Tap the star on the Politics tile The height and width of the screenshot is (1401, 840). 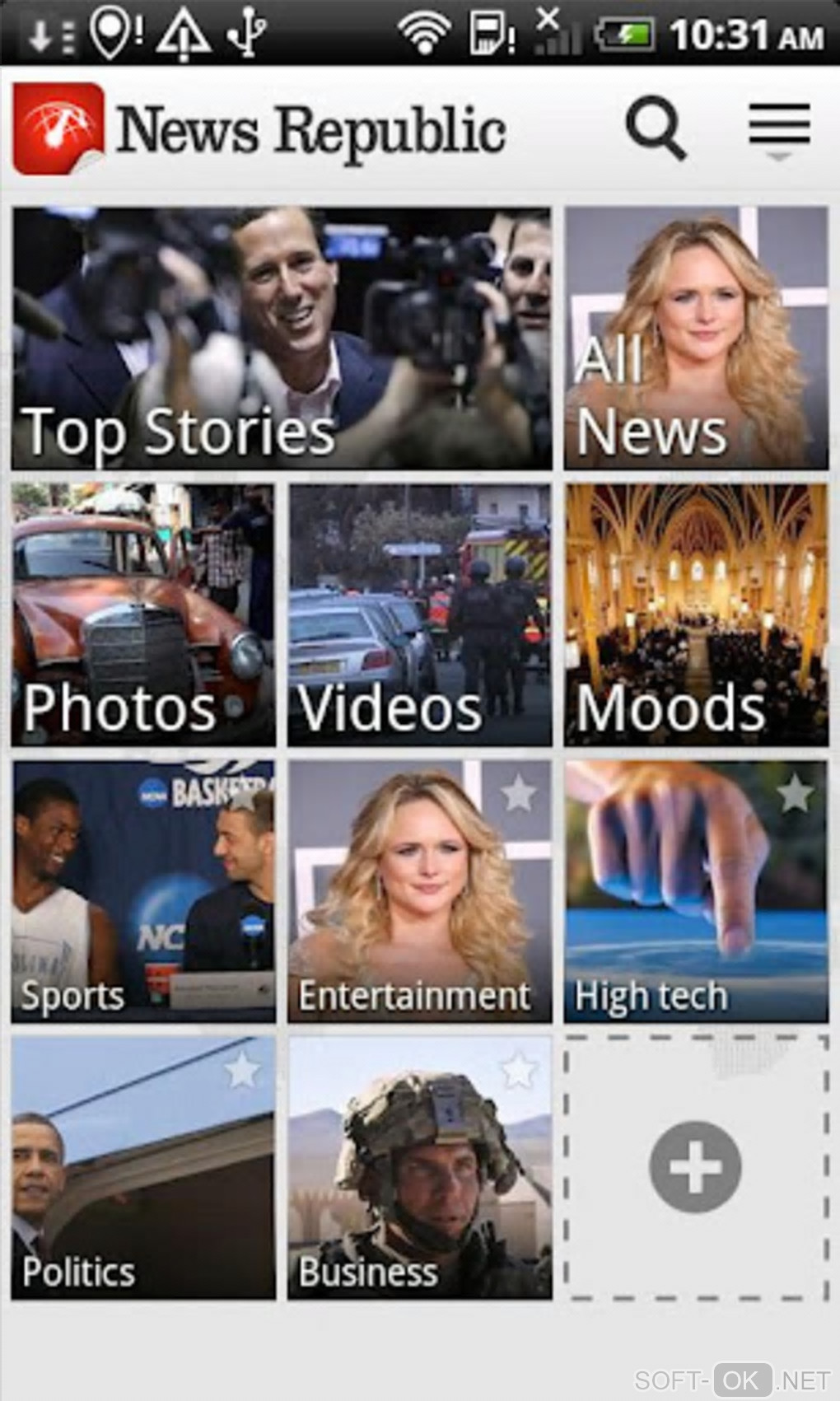click(242, 1070)
